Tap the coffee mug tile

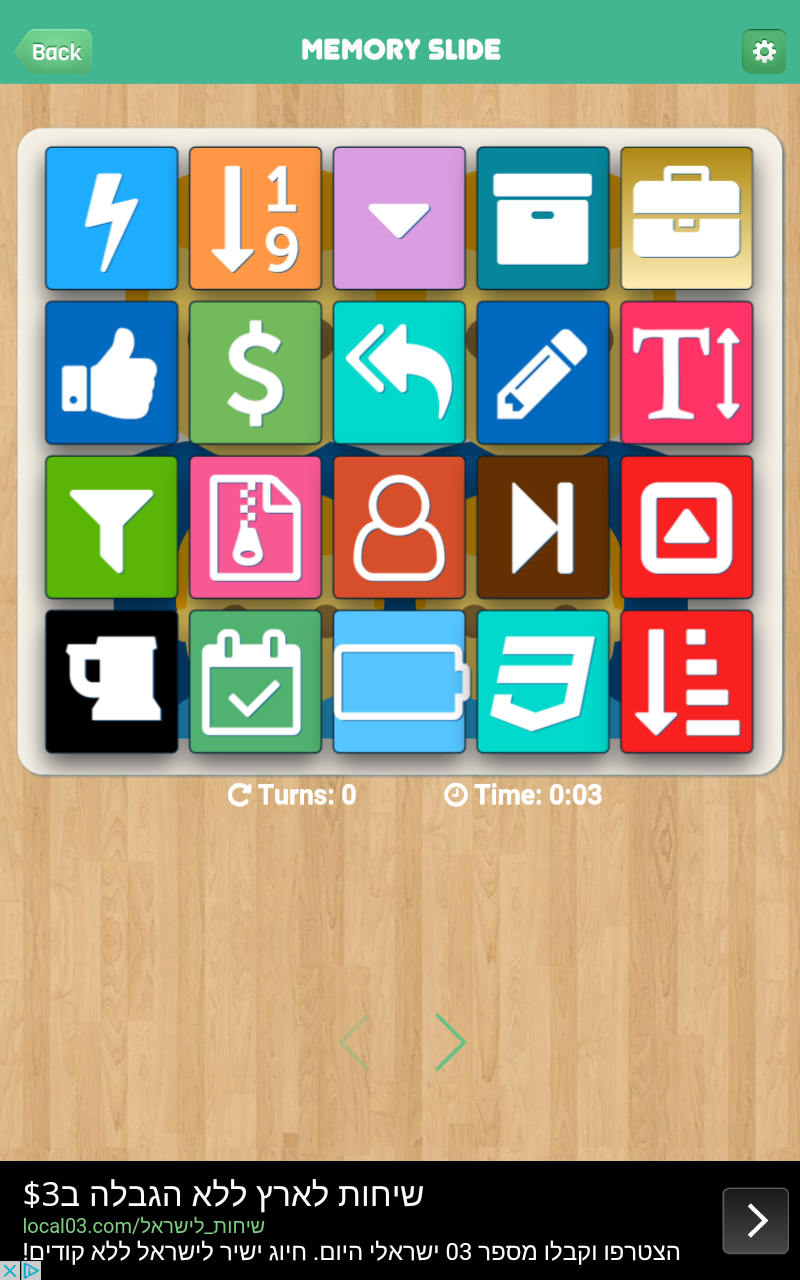pyautogui.click(x=111, y=681)
